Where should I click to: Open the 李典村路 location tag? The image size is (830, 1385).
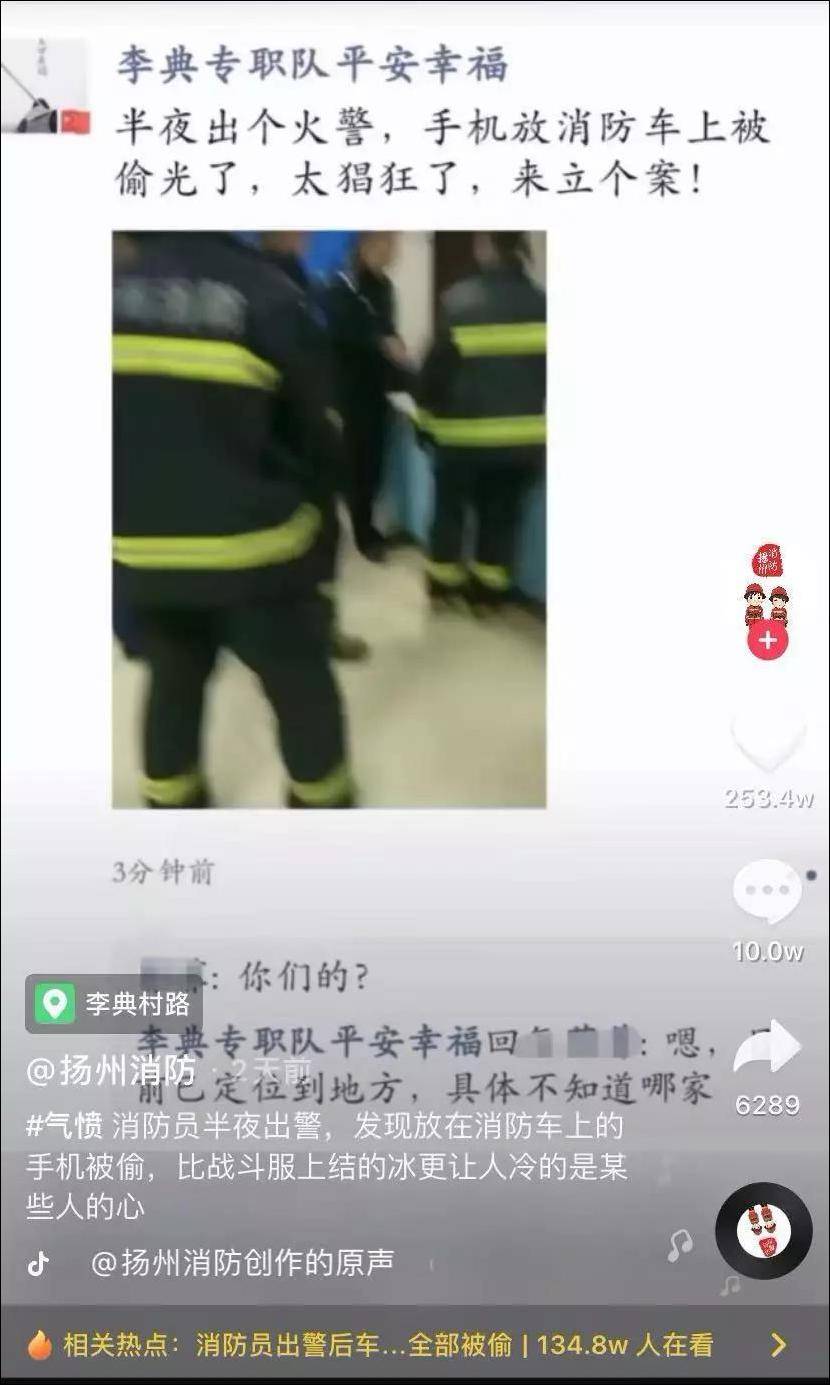coord(114,1003)
